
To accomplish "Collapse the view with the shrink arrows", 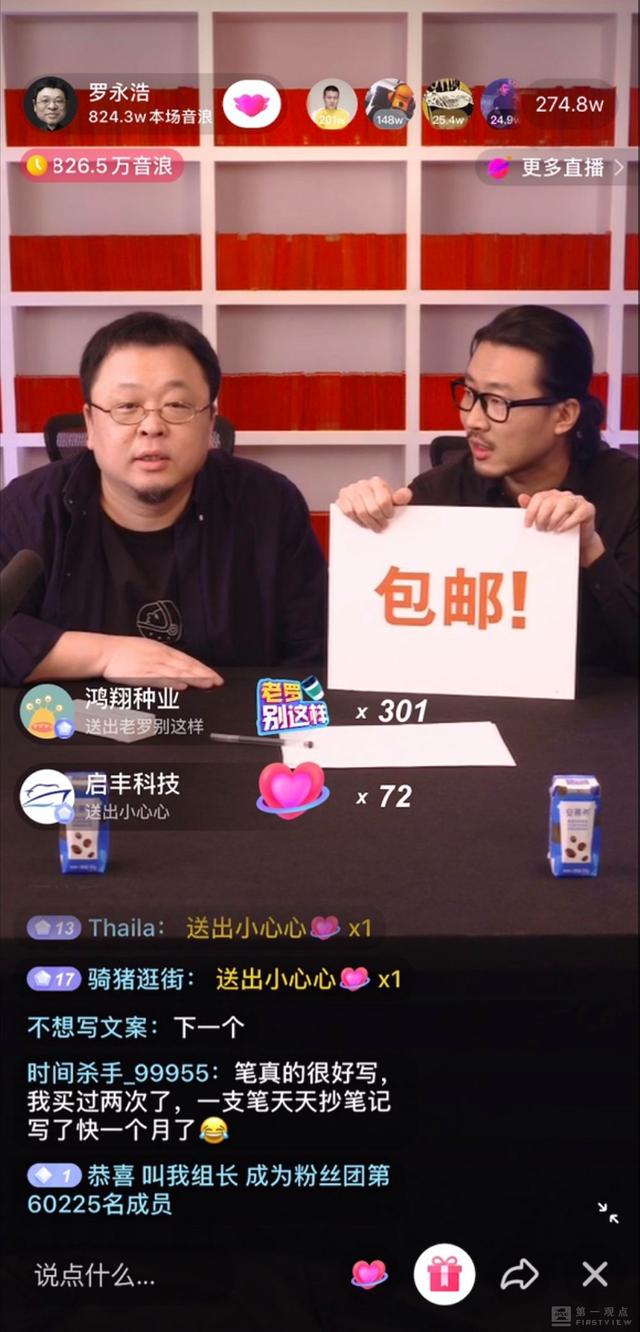I will [608, 1213].
